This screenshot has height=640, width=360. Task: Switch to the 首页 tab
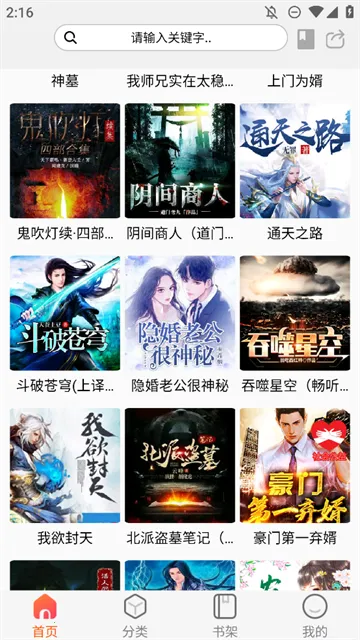point(45,616)
